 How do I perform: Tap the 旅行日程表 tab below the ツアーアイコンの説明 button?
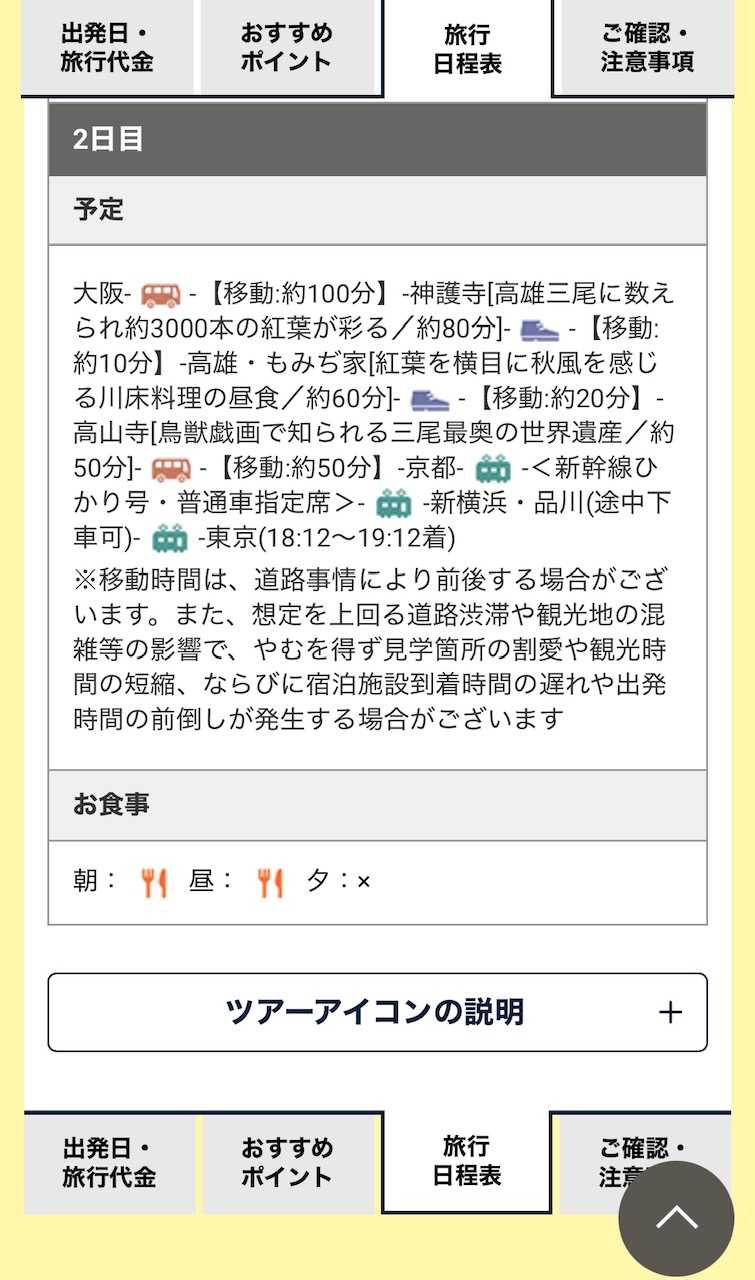click(466, 1161)
